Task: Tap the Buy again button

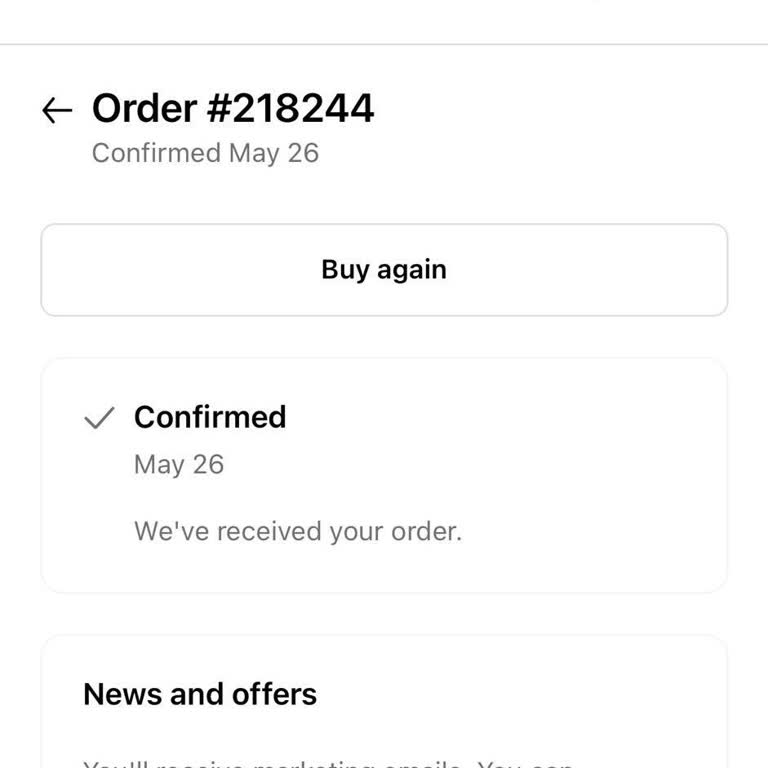Action: tap(384, 270)
